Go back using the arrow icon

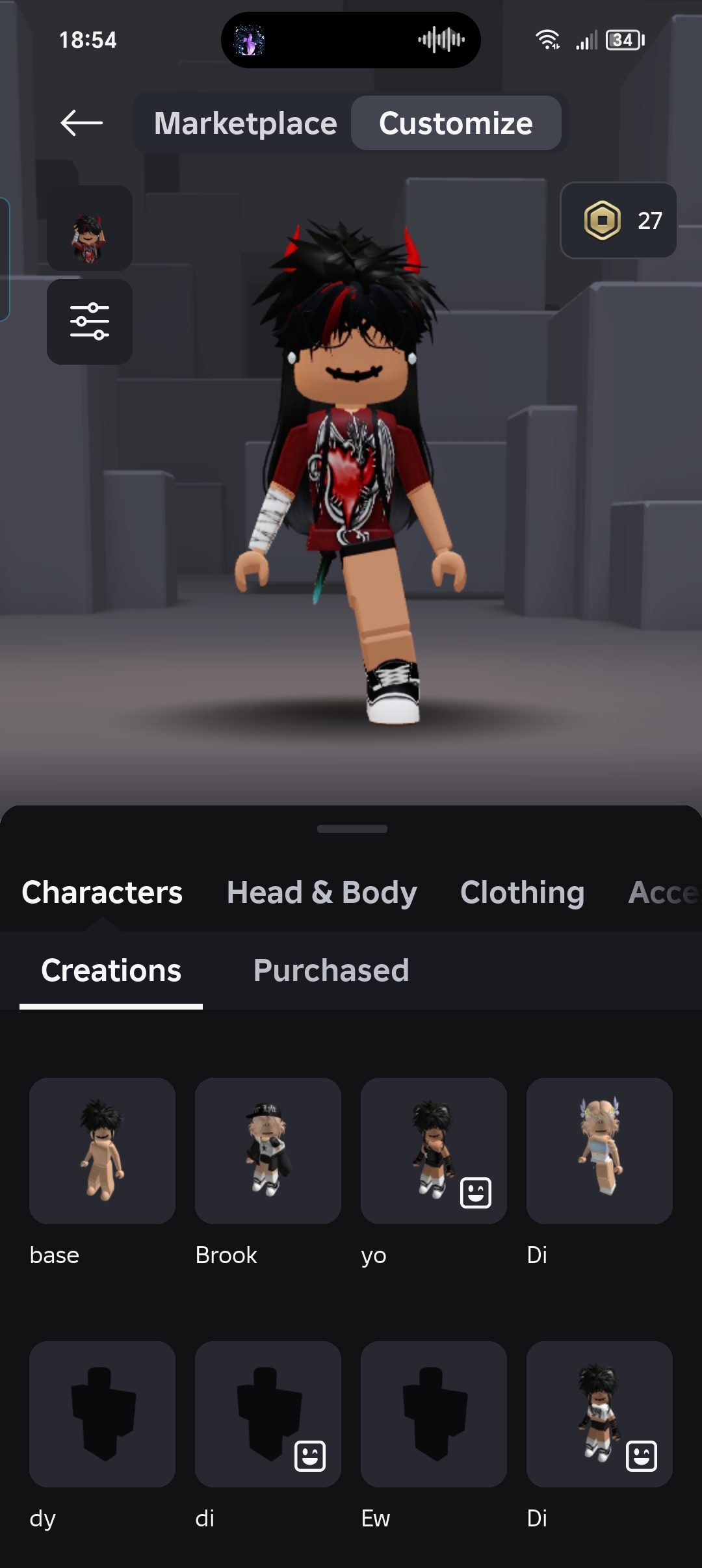point(81,123)
